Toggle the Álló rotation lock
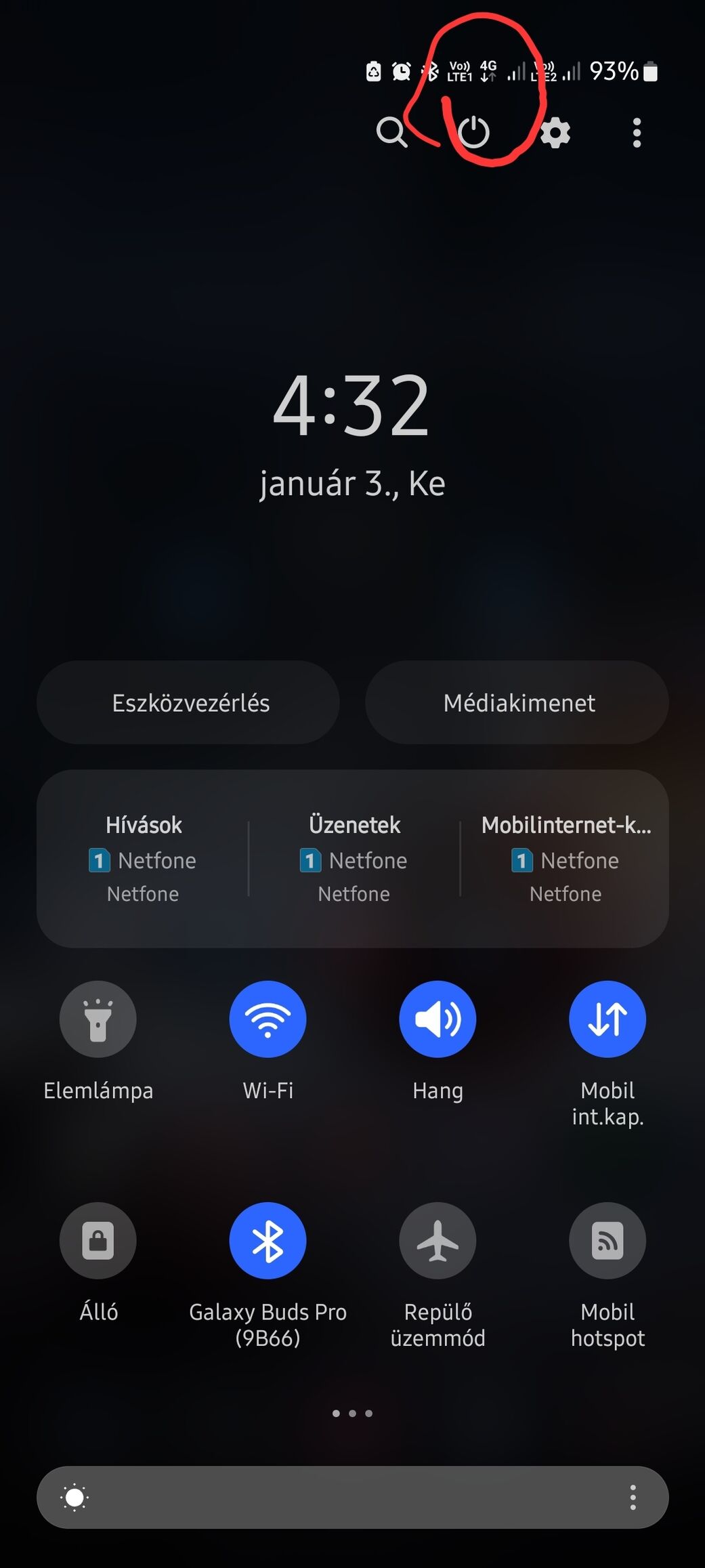The image size is (705, 1568). pyautogui.click(x=98, y=1241)
